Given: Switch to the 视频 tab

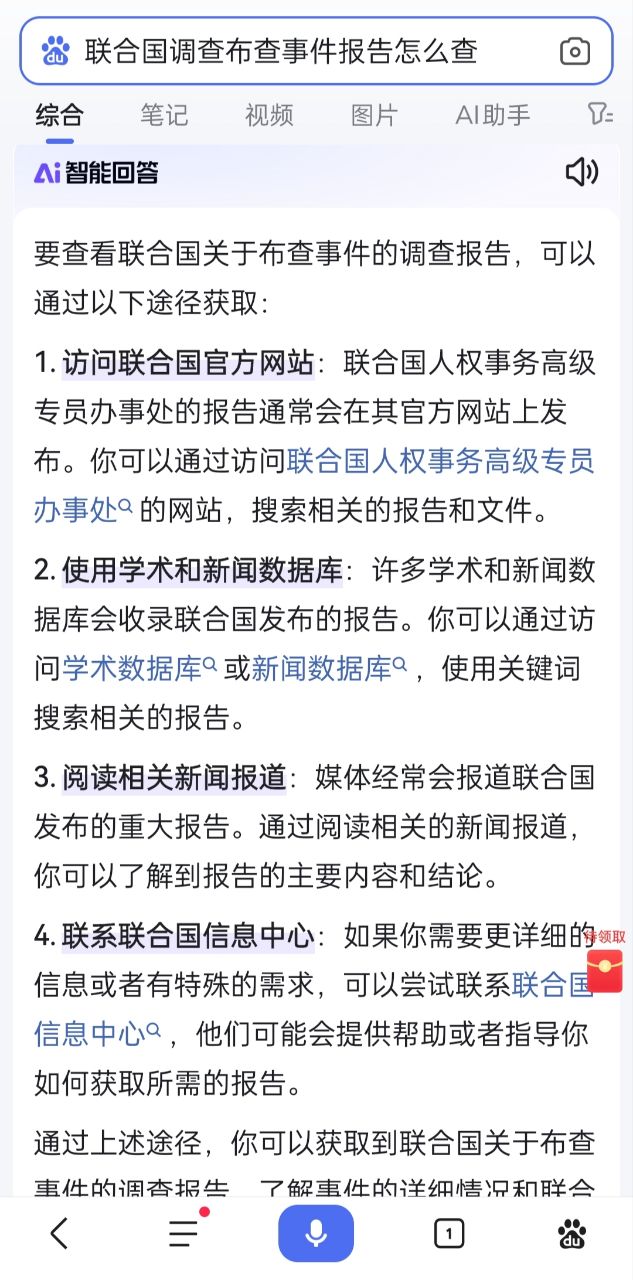Looking at the screenshot, I should tap(269, 115).
